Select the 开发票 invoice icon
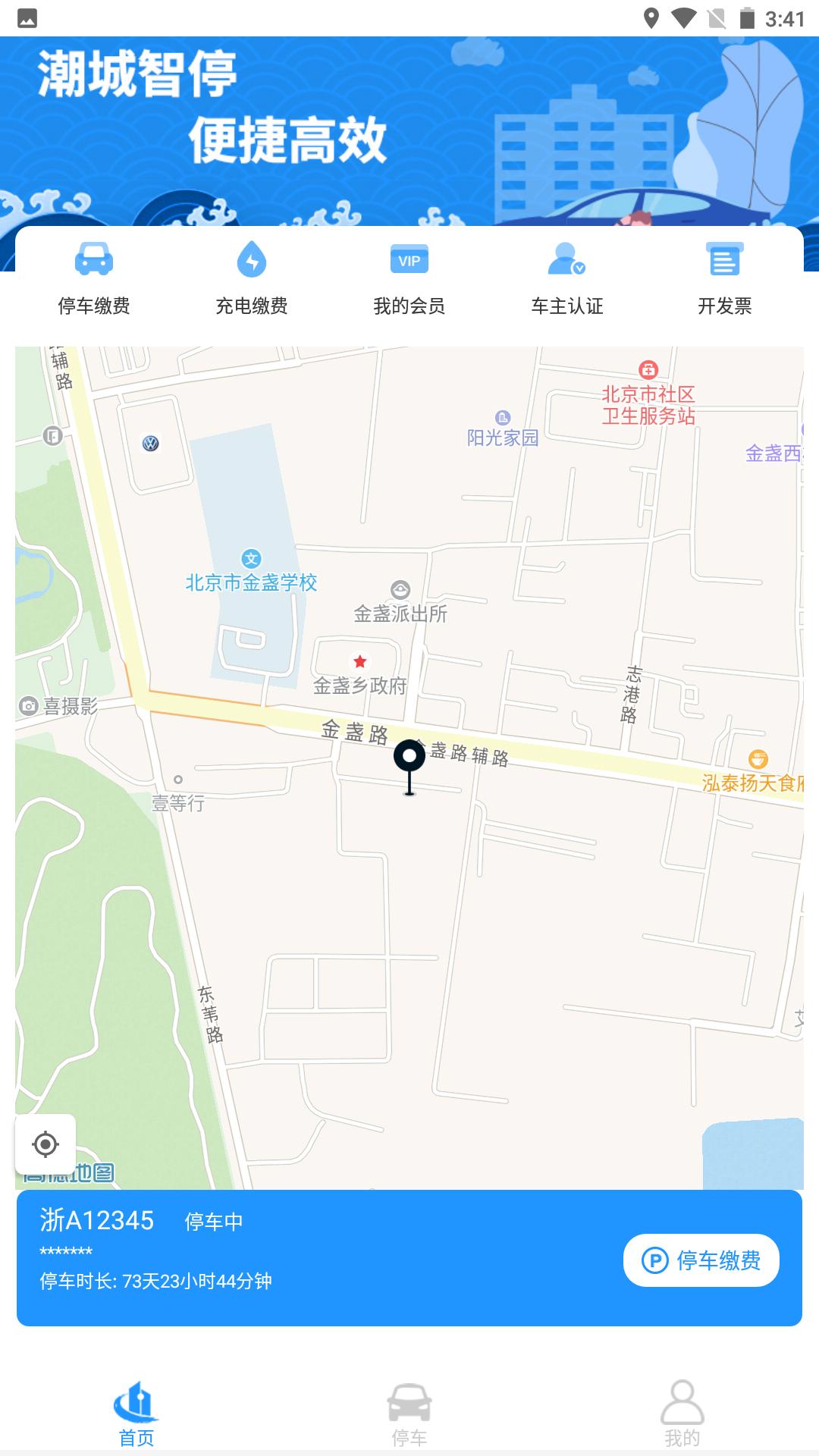The width and height of the screenshot is (819, 1456). [x=724, y=259]
